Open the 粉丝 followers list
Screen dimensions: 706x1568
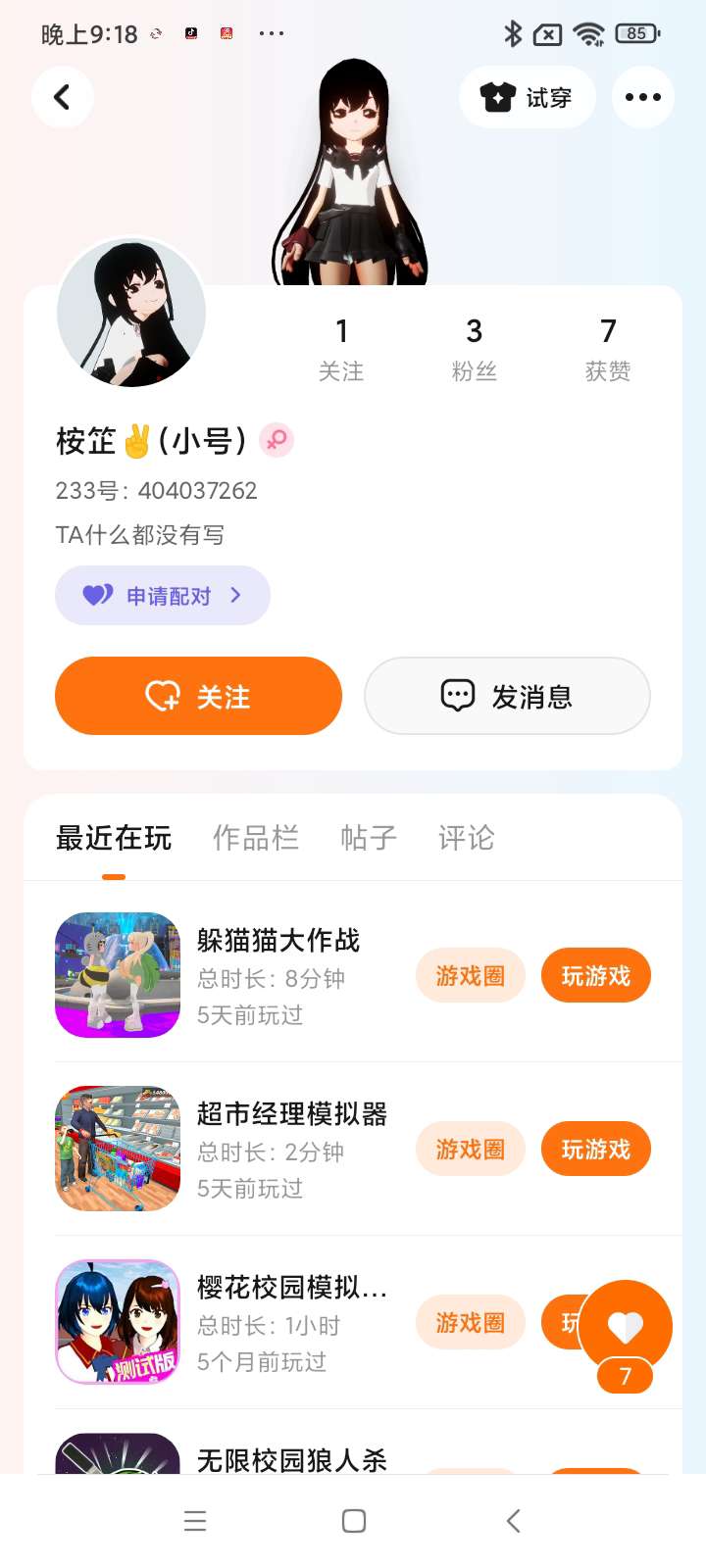(474, 348)
